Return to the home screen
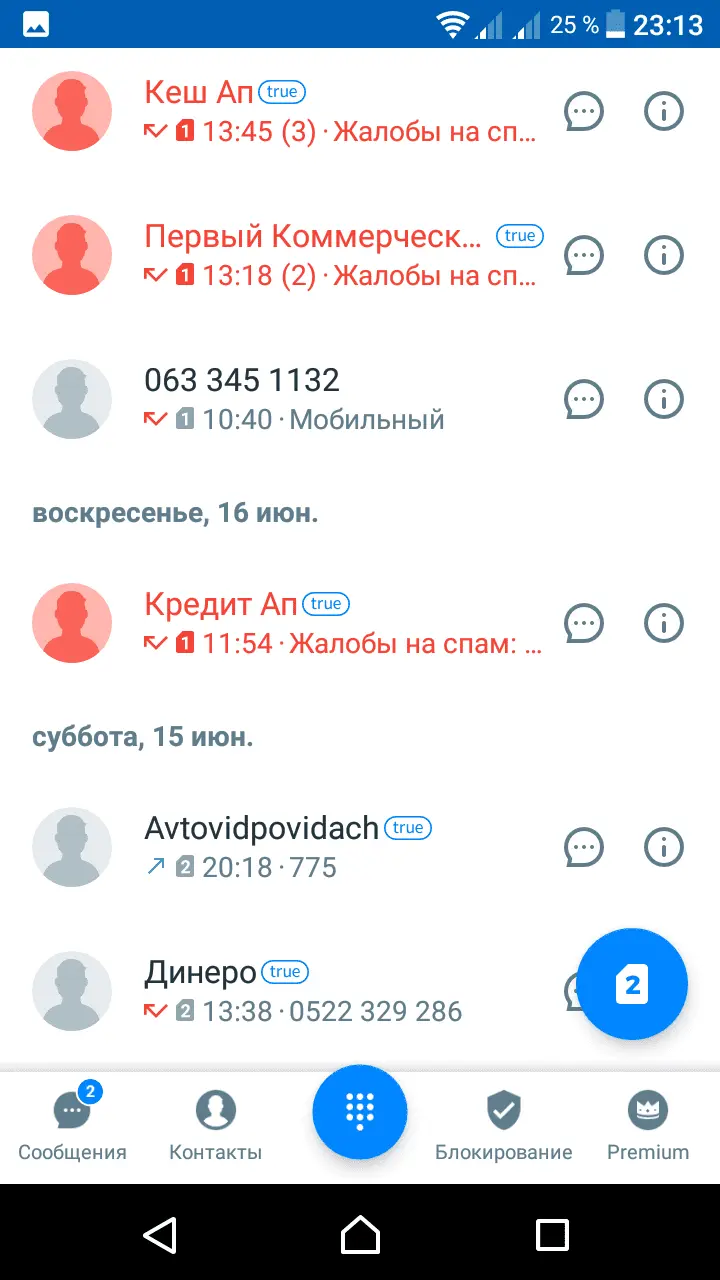 360,1234
